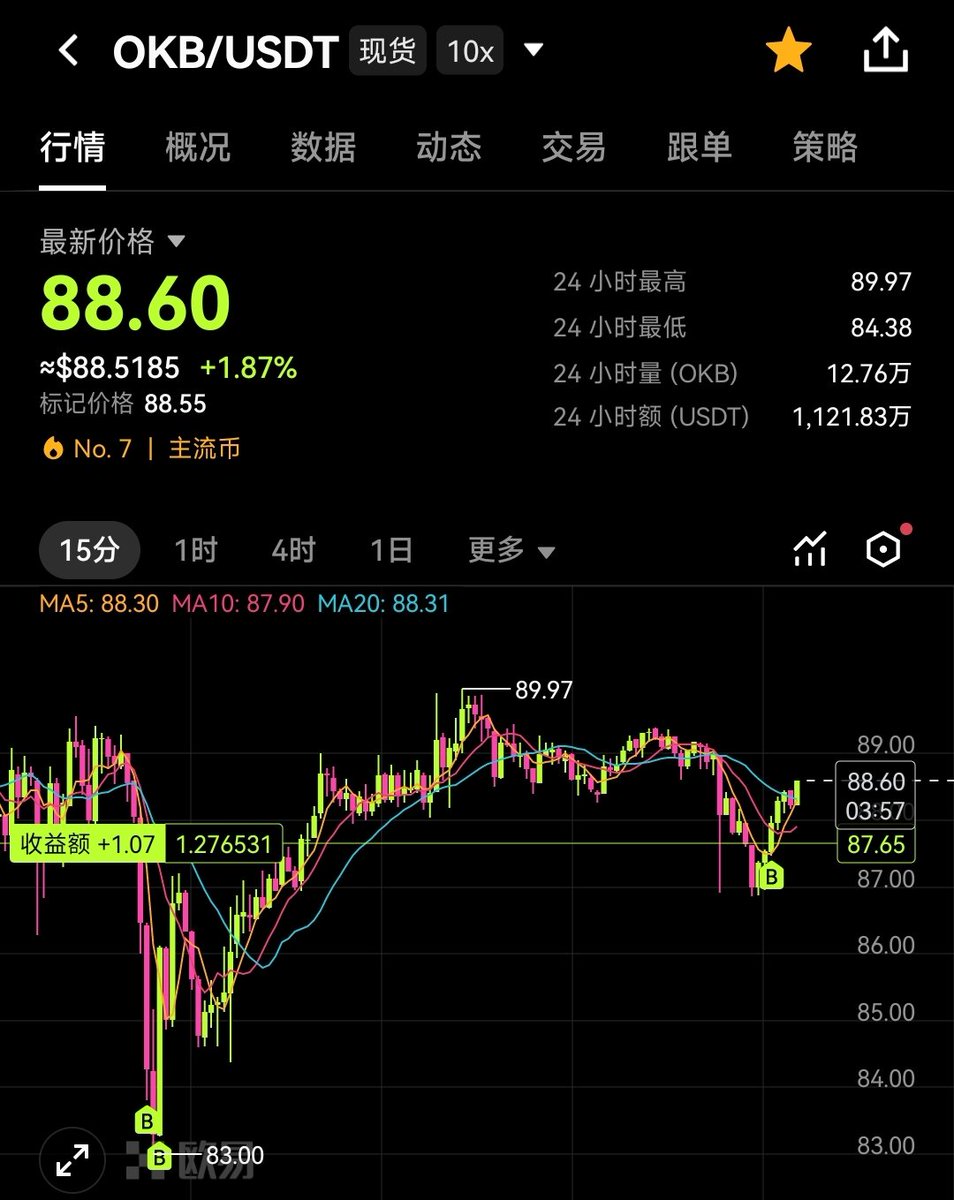Expand the chart to full screen
Viewport: 954px width, 1200px height.
coord(72,1161)
